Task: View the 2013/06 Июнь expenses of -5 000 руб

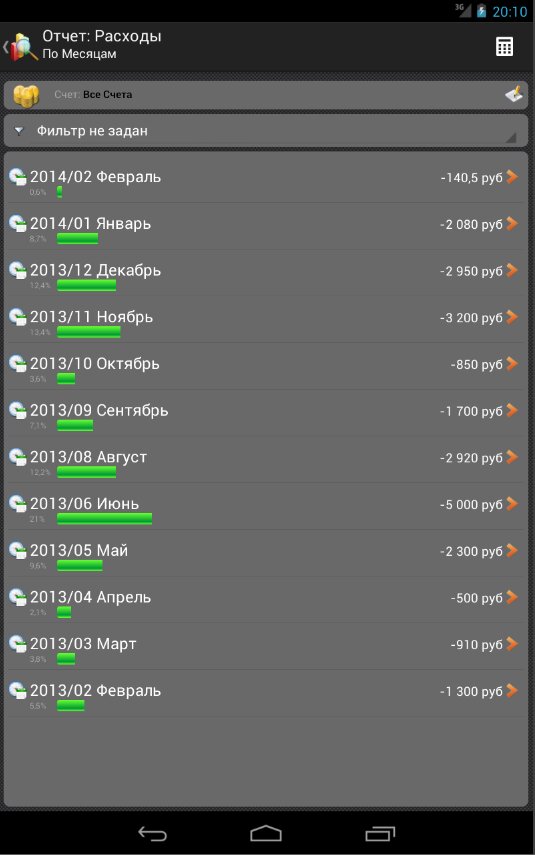Action: pyautogui.click(x=266, y=507)
